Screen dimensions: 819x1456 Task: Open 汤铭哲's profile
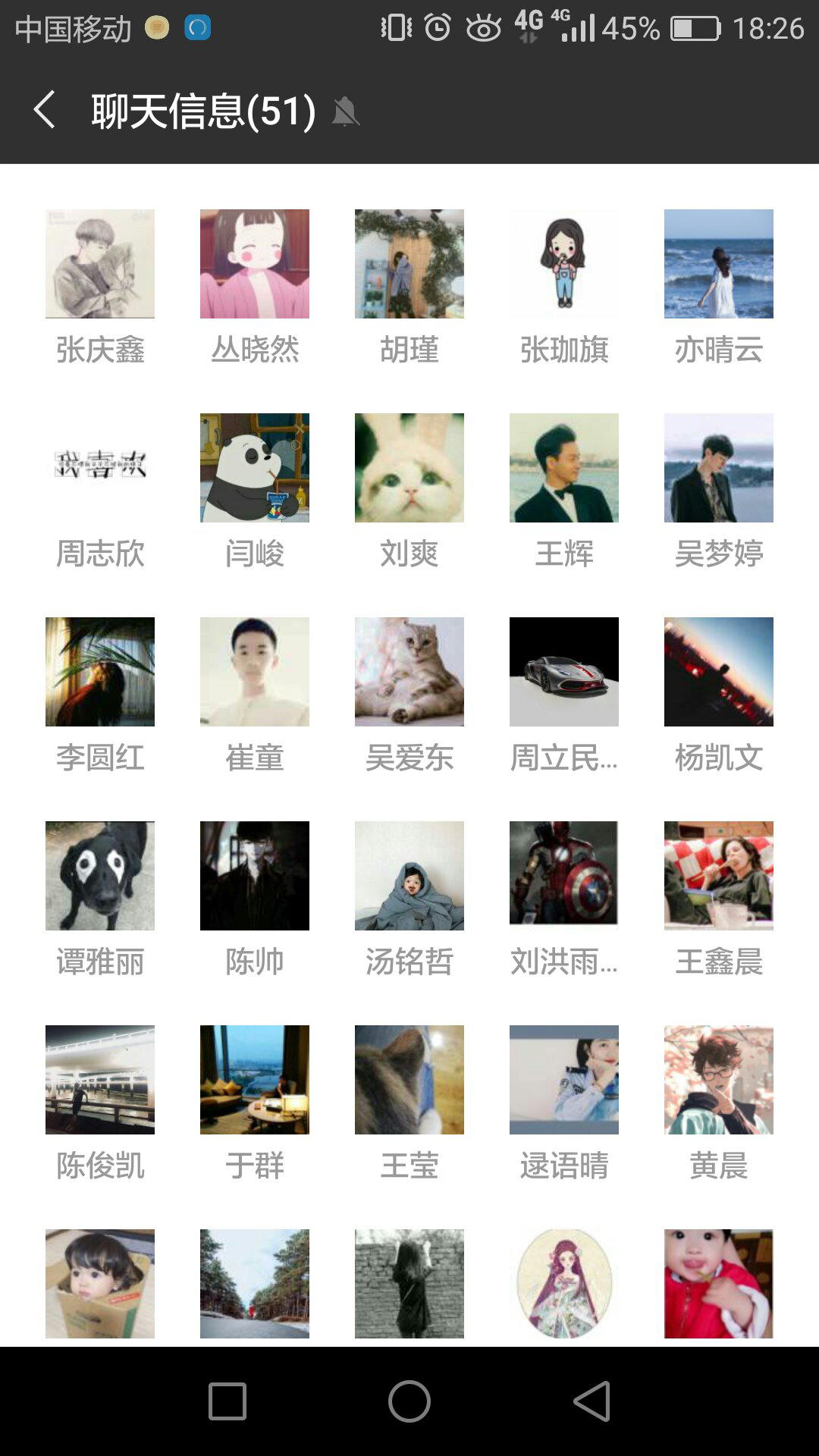click(409, 876)
